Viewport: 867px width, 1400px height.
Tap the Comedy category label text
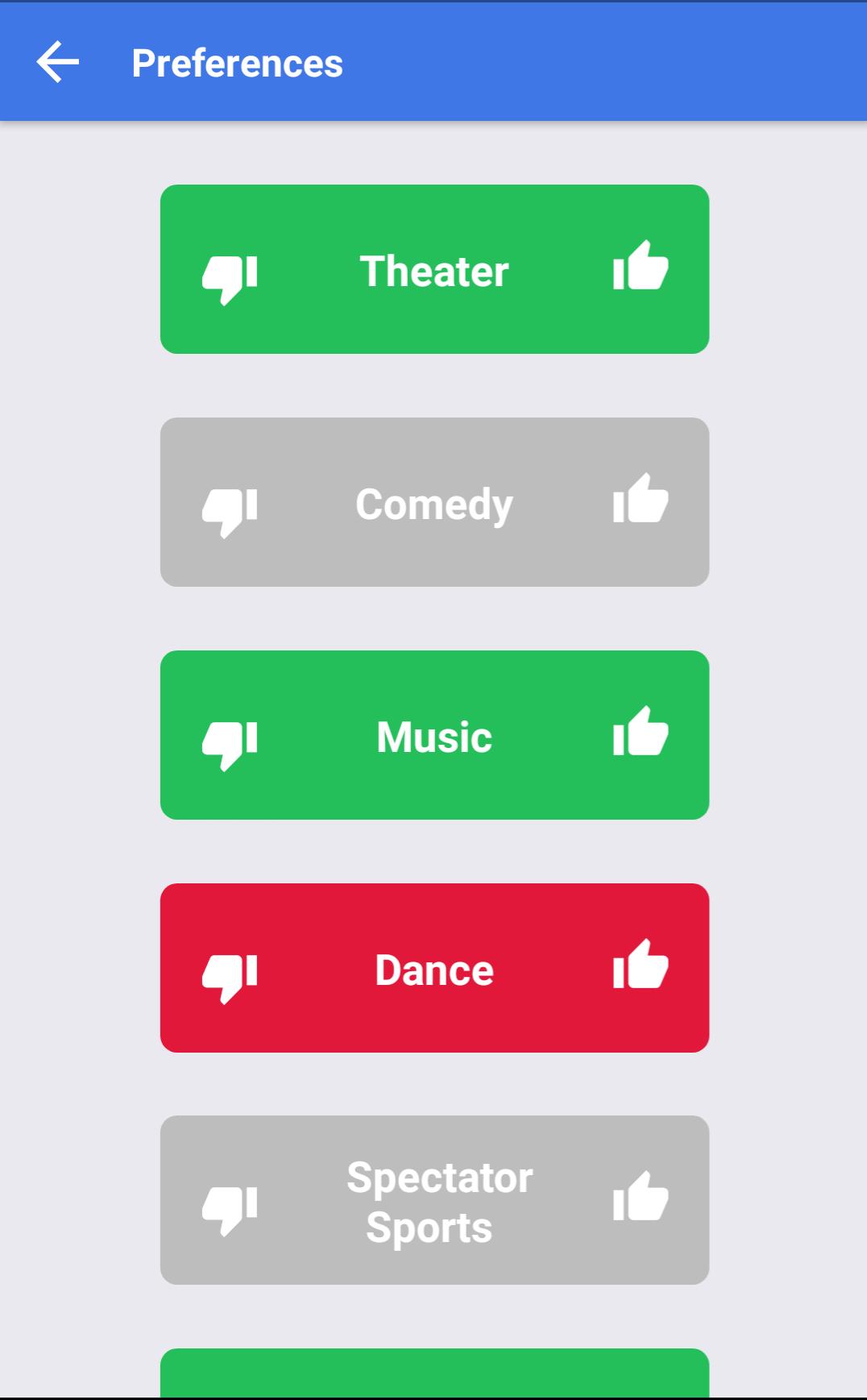click(x=435, y=503)
